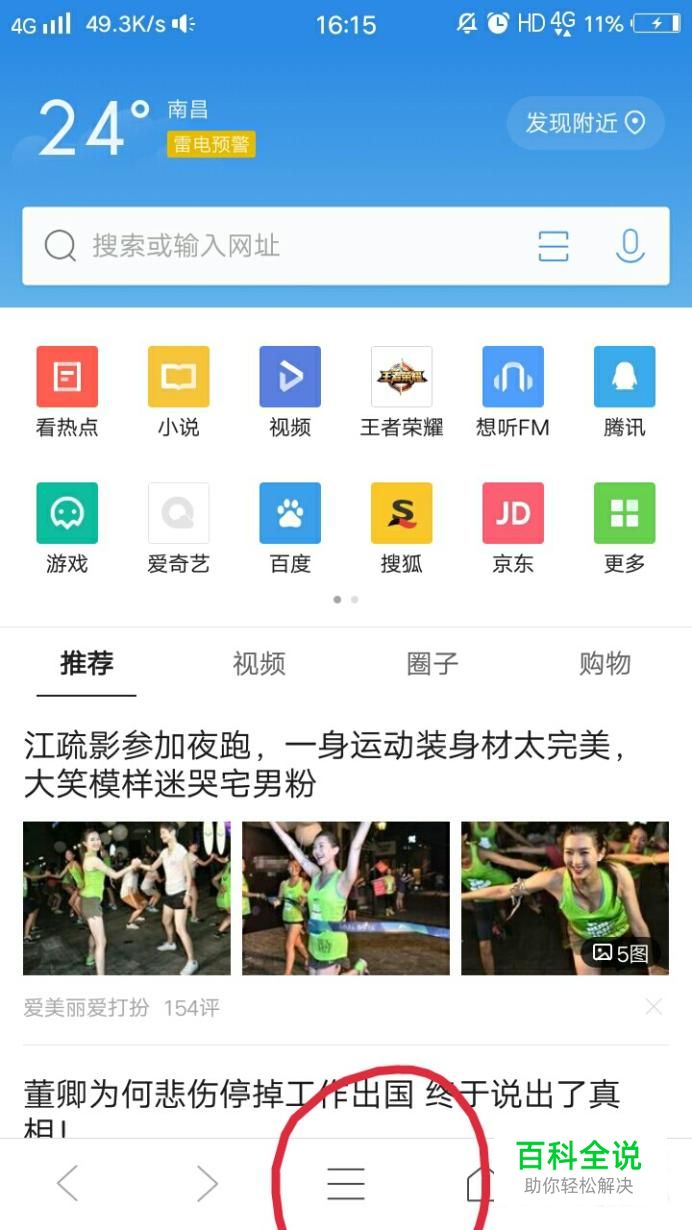Viewport: 692px width, 1230px height.
Task: Open the 发现附近 nearby button
Action: (x=585, y=123)
